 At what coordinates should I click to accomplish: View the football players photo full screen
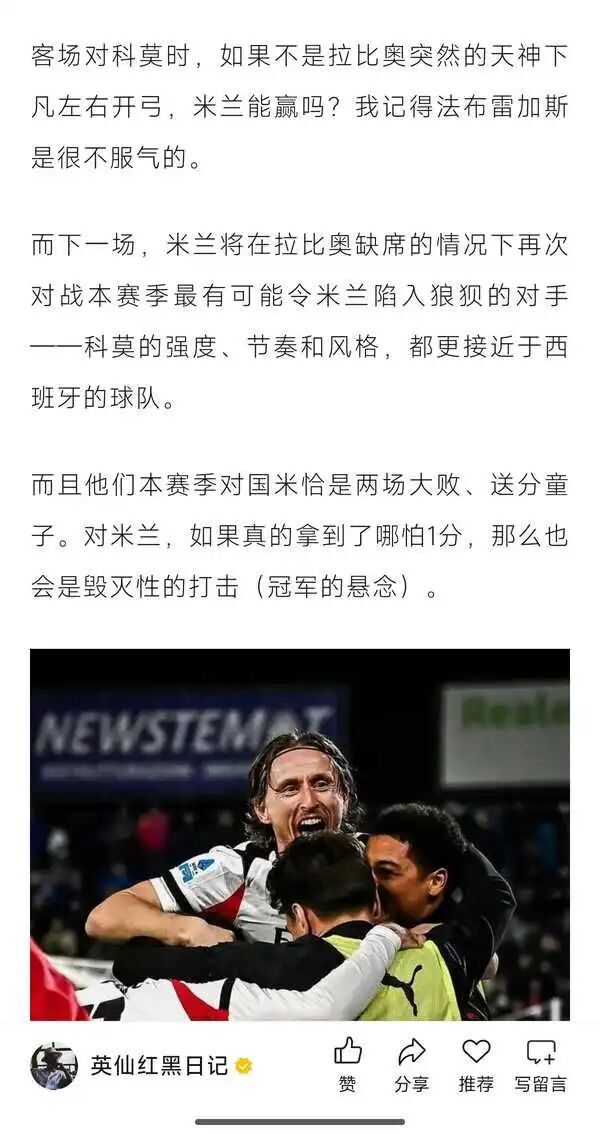(x=300, y=835)
